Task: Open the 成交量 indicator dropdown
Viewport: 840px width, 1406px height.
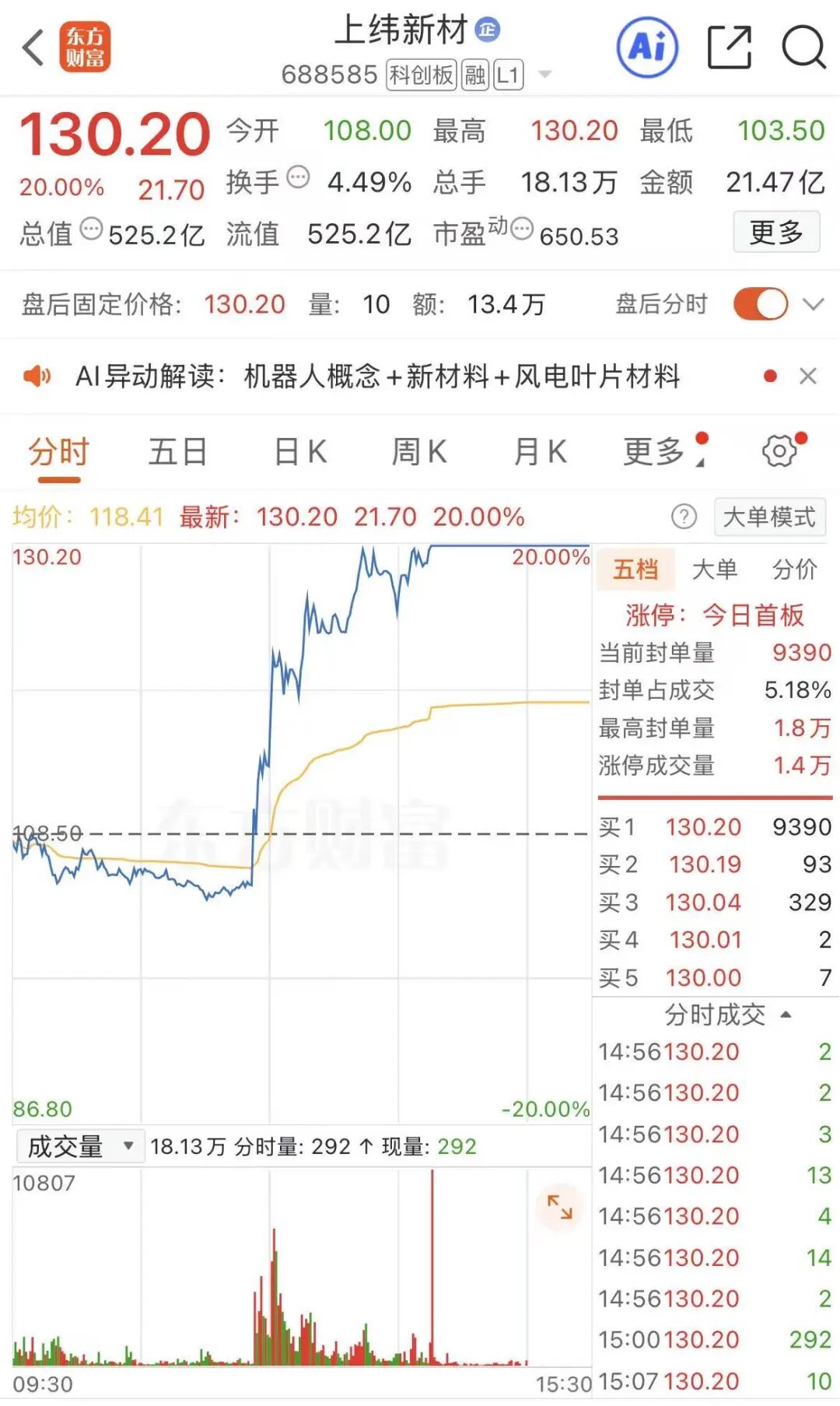Action: pos(79,1146)
